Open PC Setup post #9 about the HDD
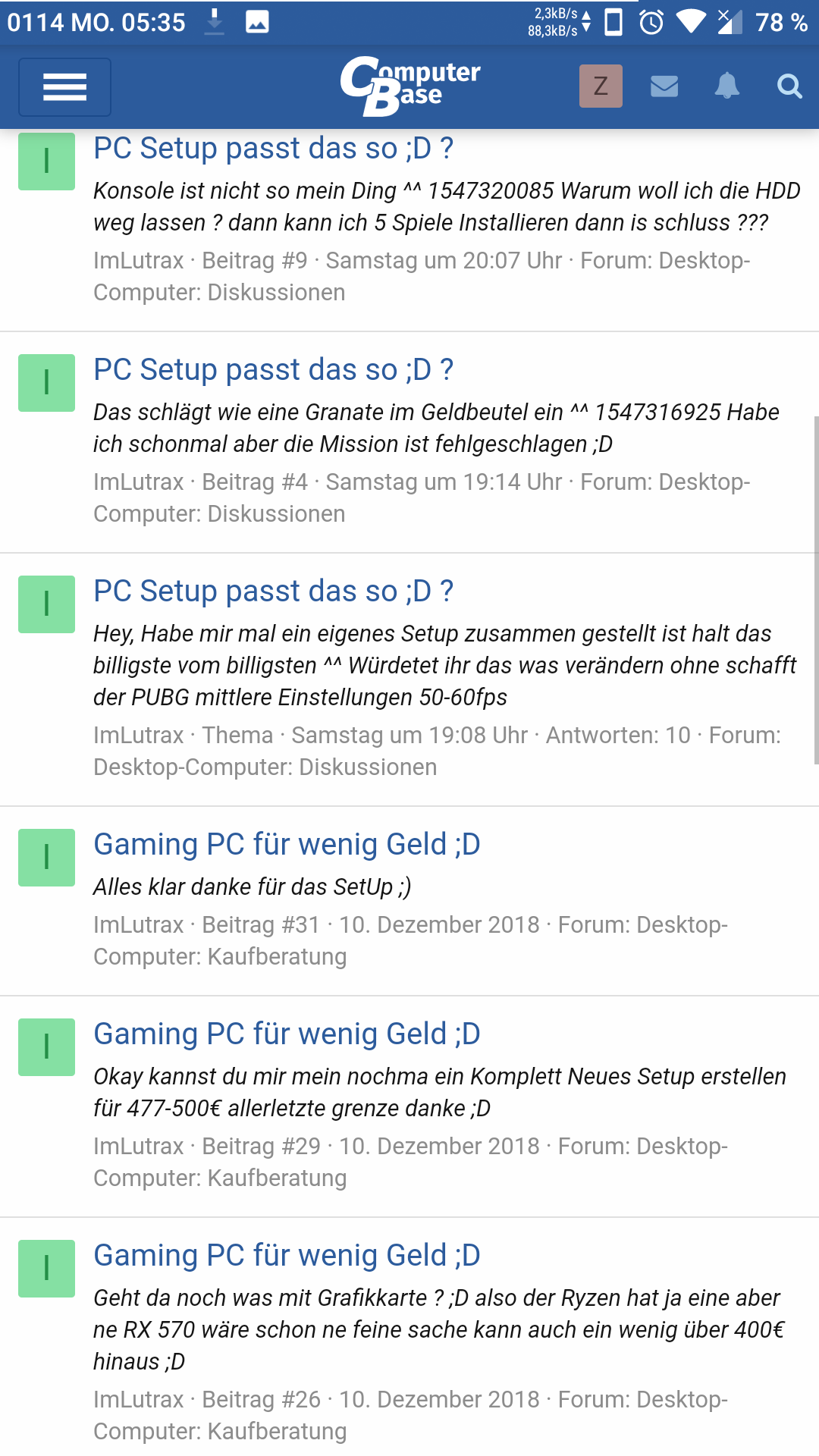Image resolution: width=819 pixels, height=1456 pixels. pos(273,149)
